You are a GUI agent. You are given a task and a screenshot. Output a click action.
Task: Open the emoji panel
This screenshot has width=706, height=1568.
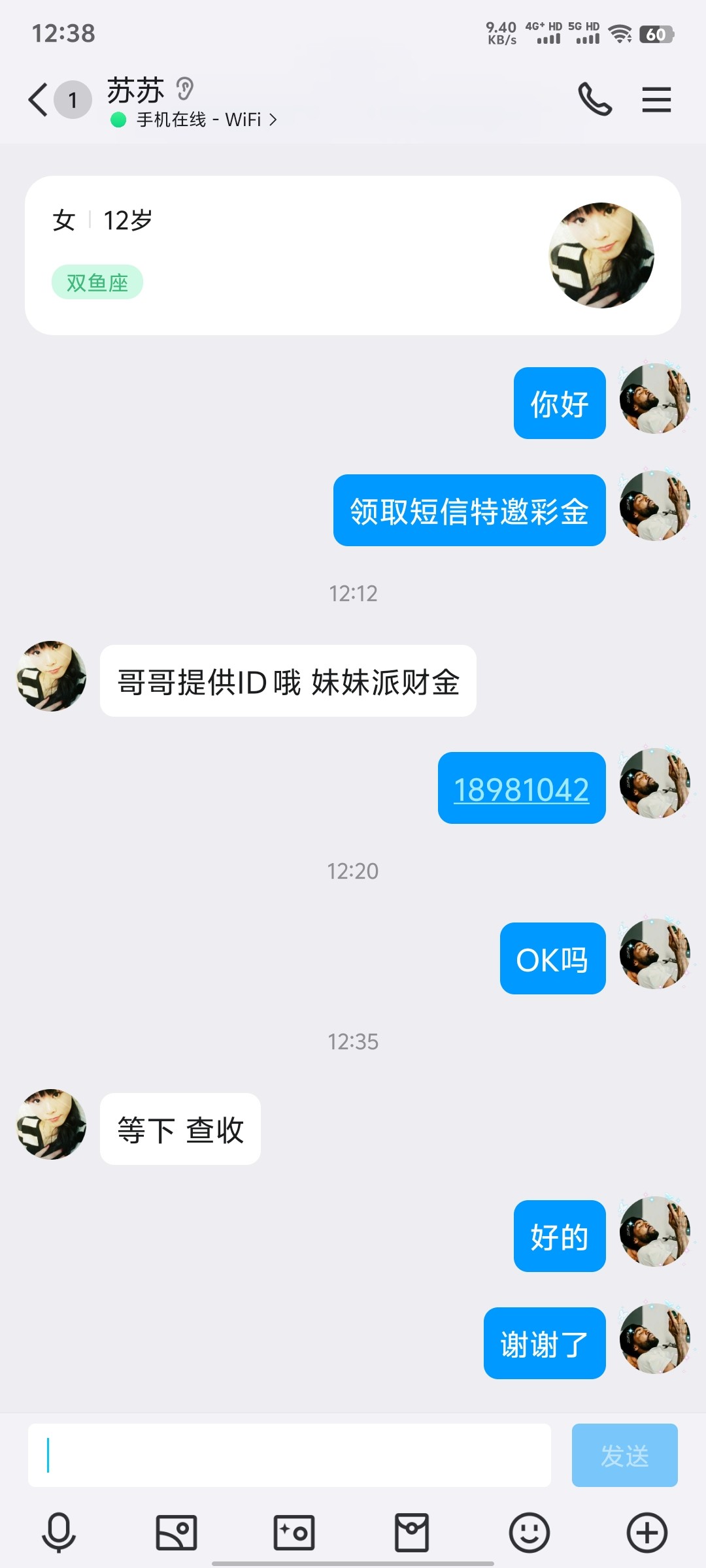click(x=529, y=1532)
